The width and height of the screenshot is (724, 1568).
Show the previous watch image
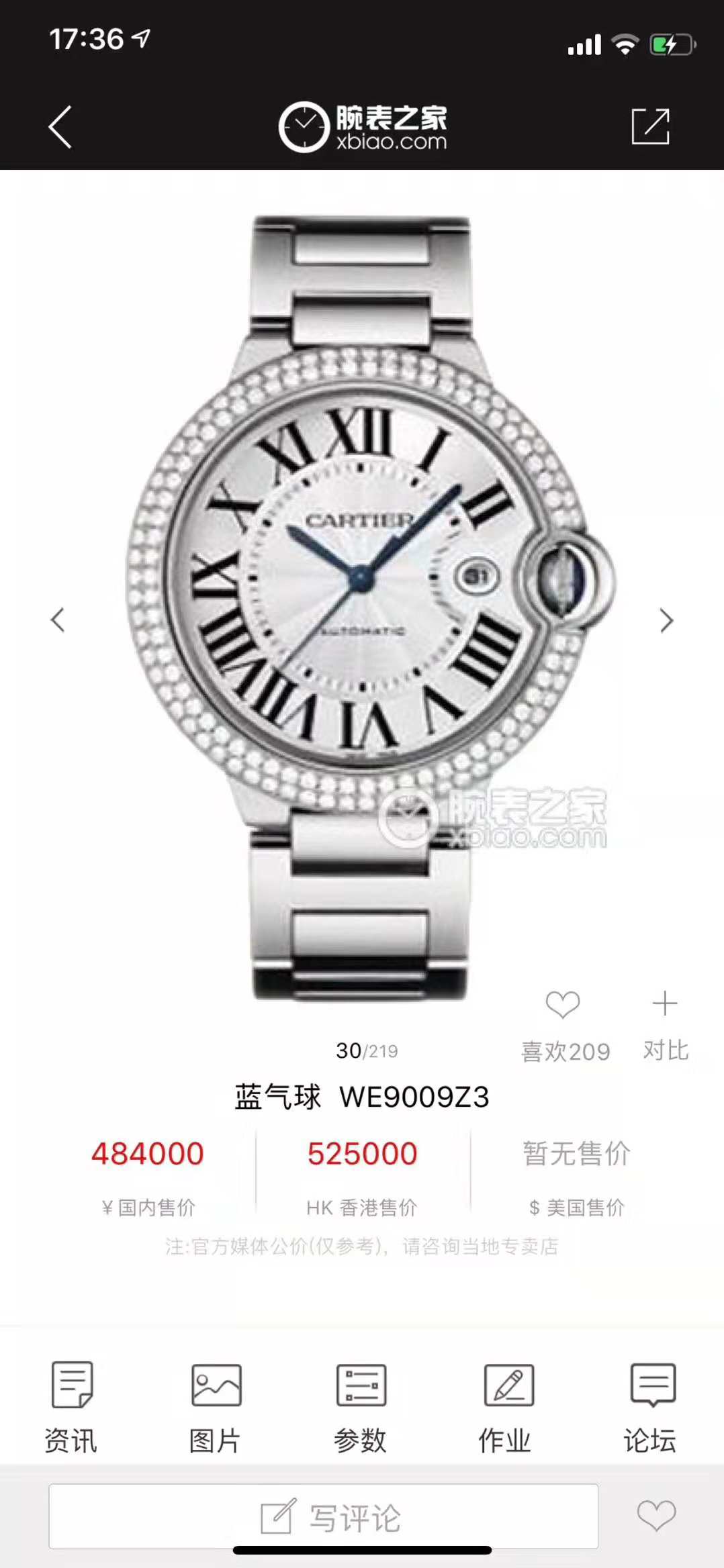[x=58, y=620]
